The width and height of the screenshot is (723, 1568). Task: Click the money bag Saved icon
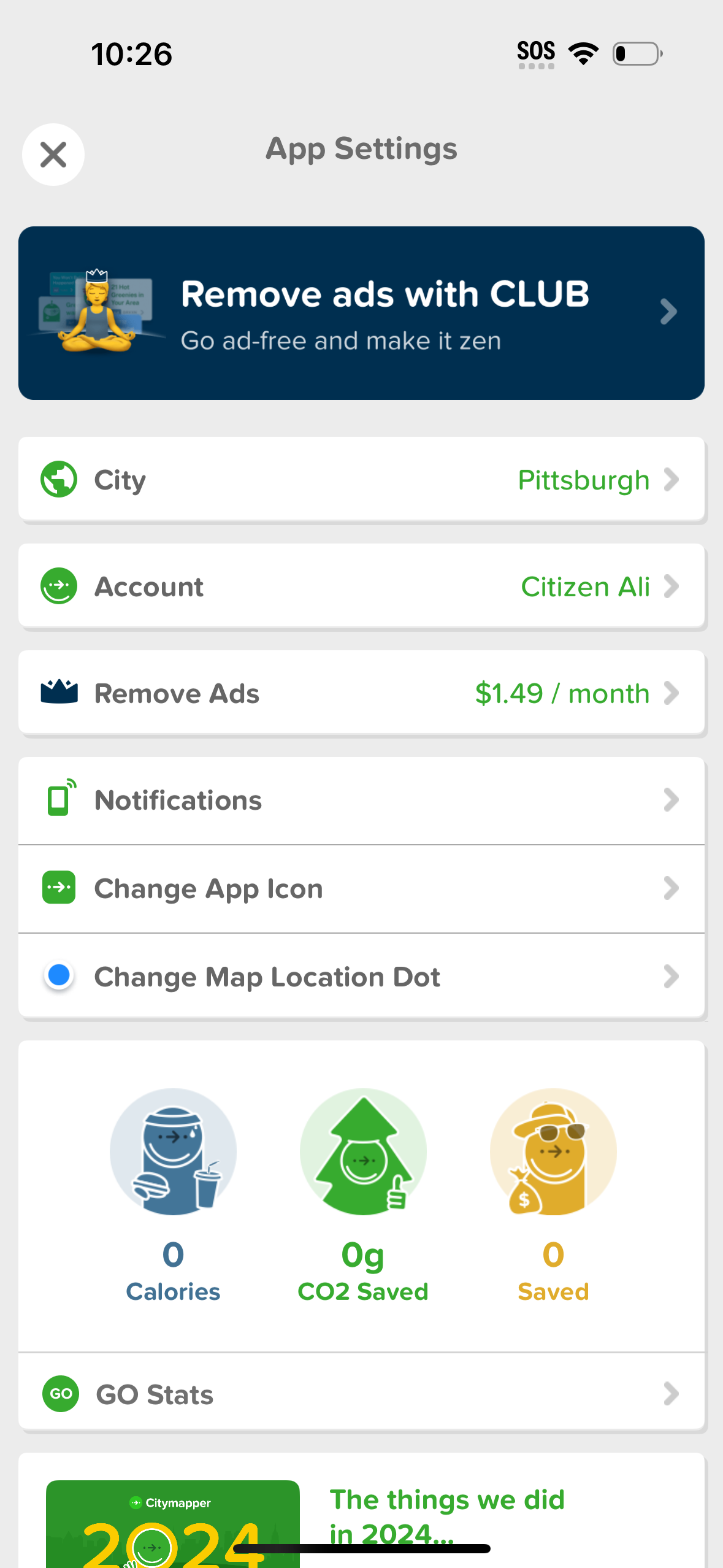[x=553, y=1152]
